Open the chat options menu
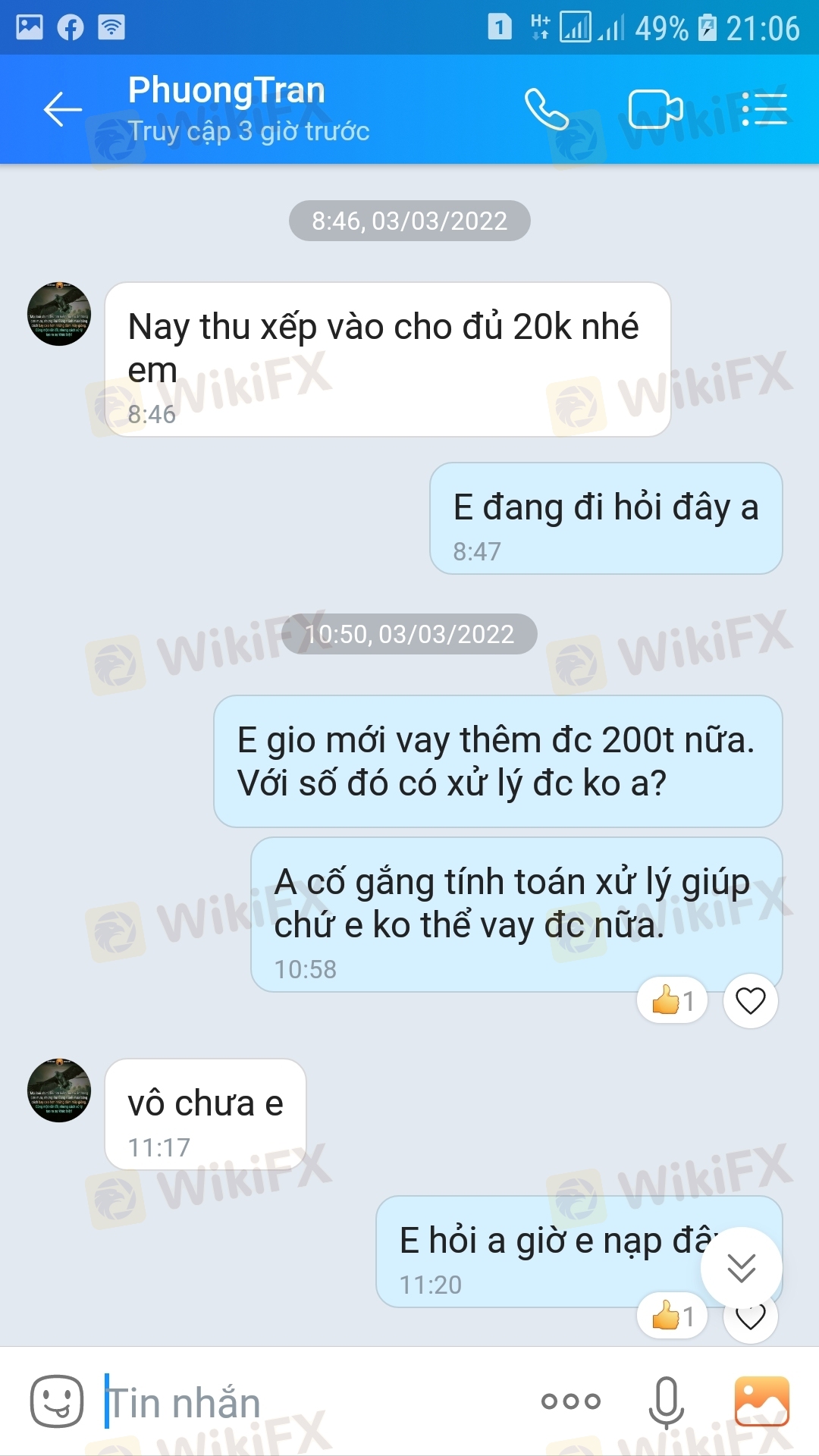Viewport: 819px width, 1456px height. point(764,110)
